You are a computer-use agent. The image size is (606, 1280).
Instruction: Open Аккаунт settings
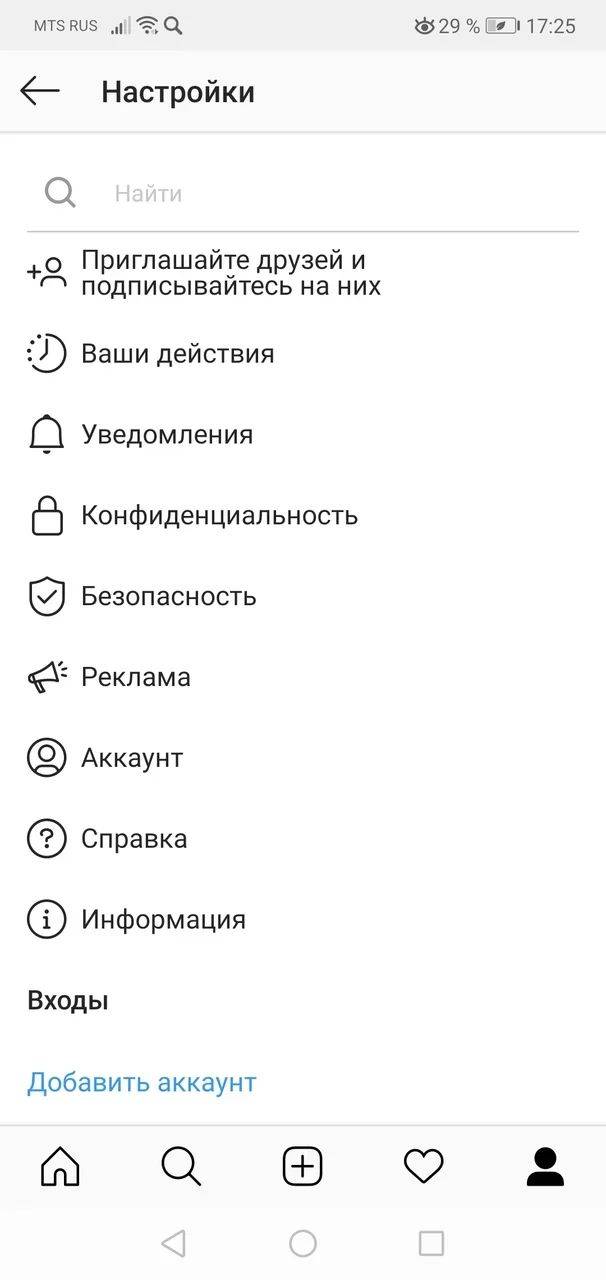[131, 758]
